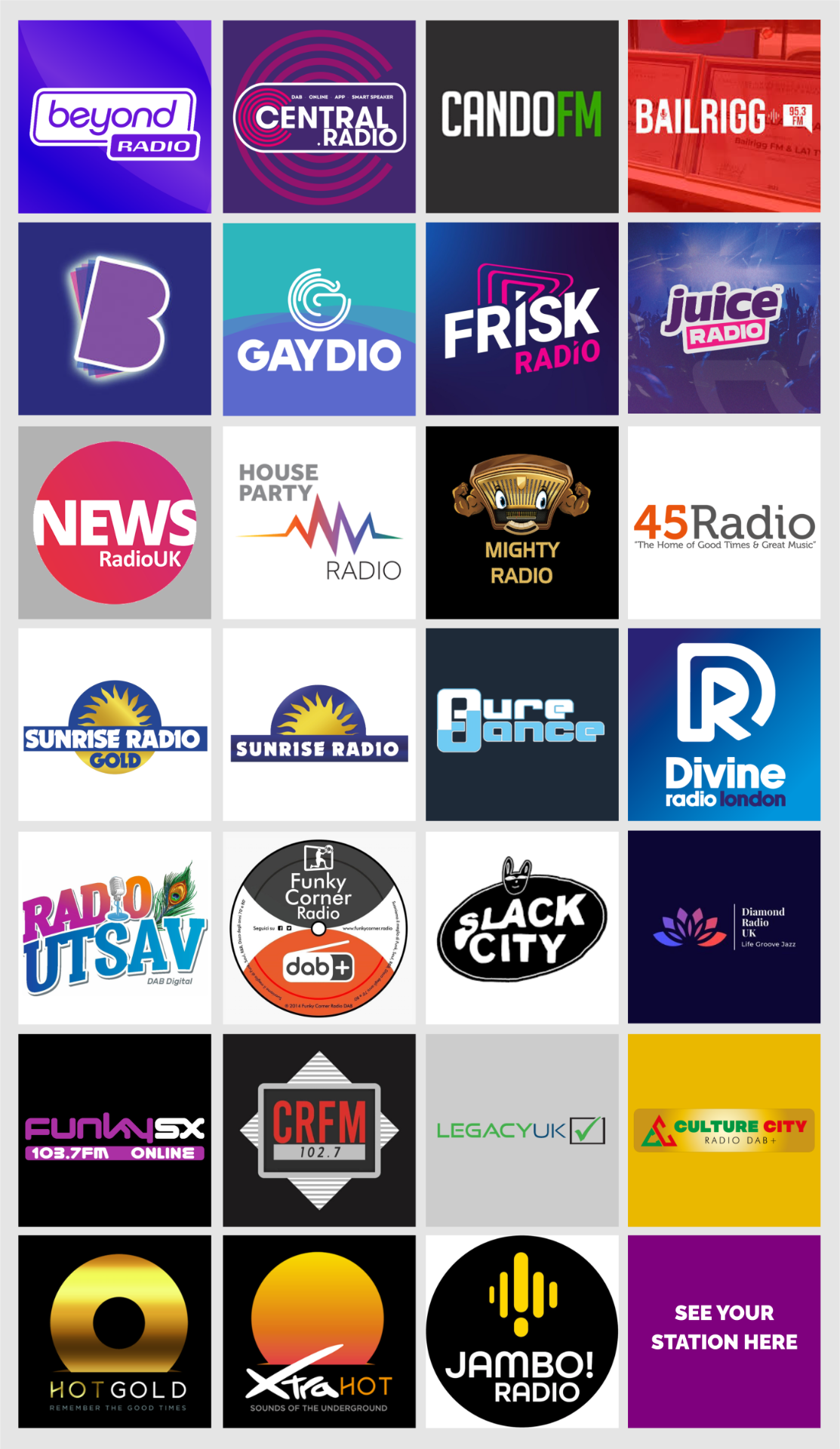Open the Radio Utsav tile
The image size is (840, 1449).
[115, 928]
